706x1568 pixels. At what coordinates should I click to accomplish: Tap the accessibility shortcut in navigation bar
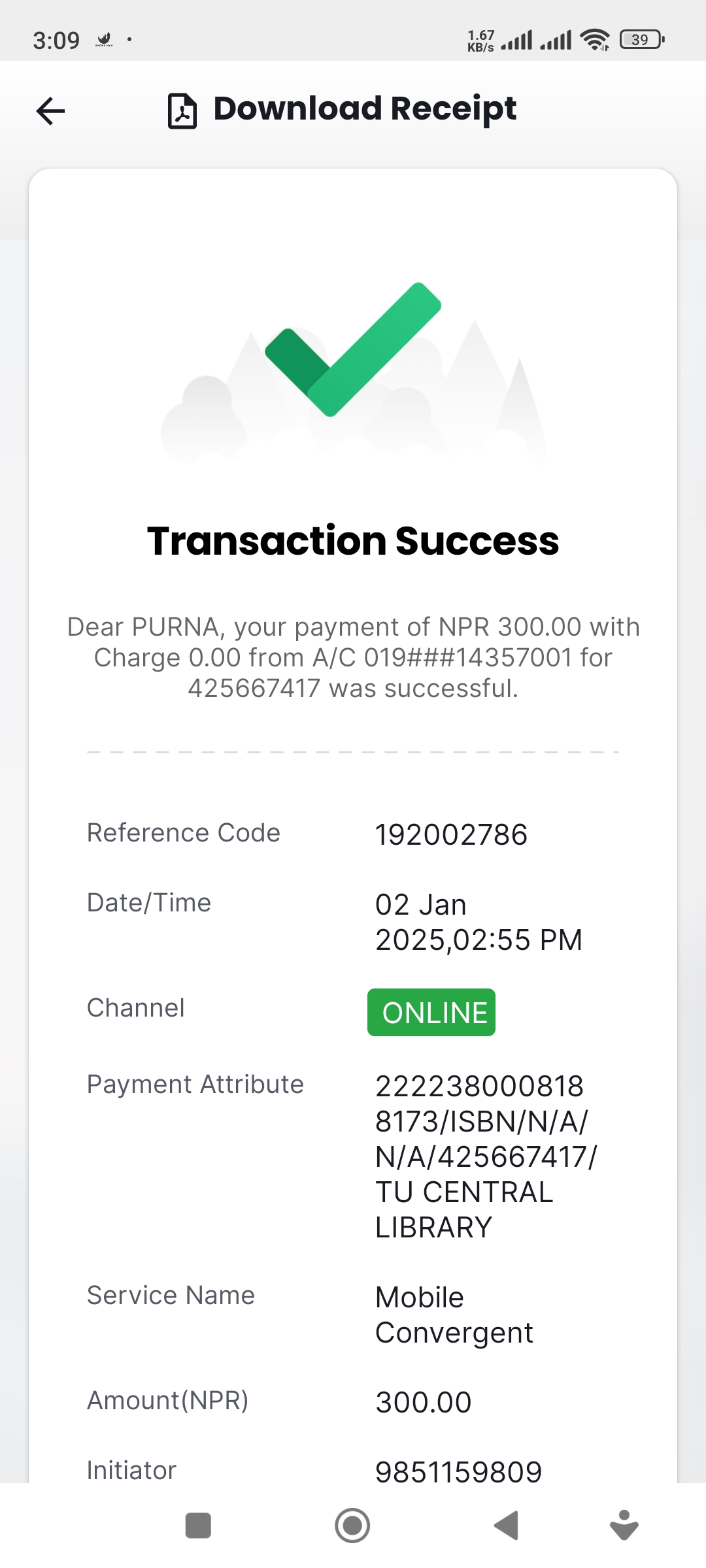pos(624,1526)
